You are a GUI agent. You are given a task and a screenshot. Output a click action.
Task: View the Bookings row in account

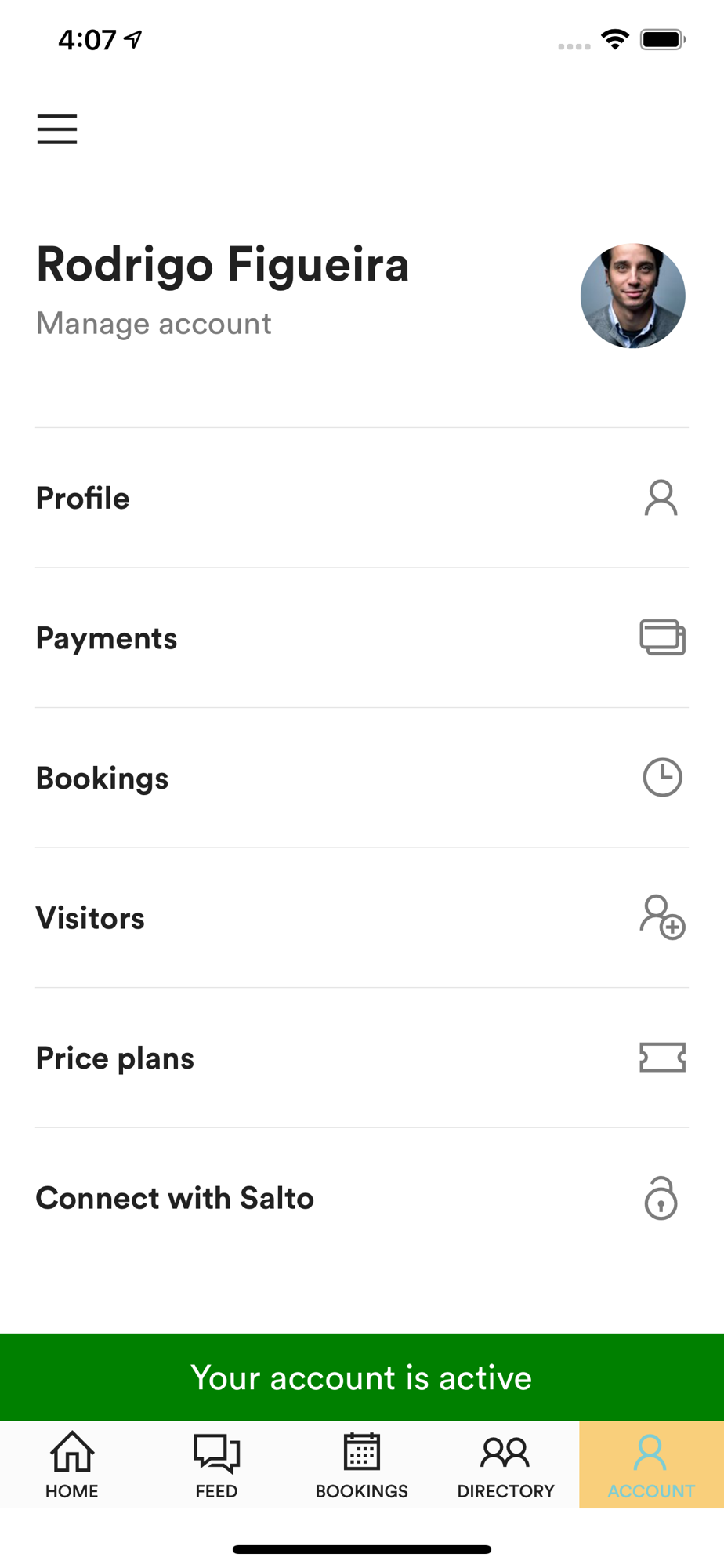click(x=362, y=778)
